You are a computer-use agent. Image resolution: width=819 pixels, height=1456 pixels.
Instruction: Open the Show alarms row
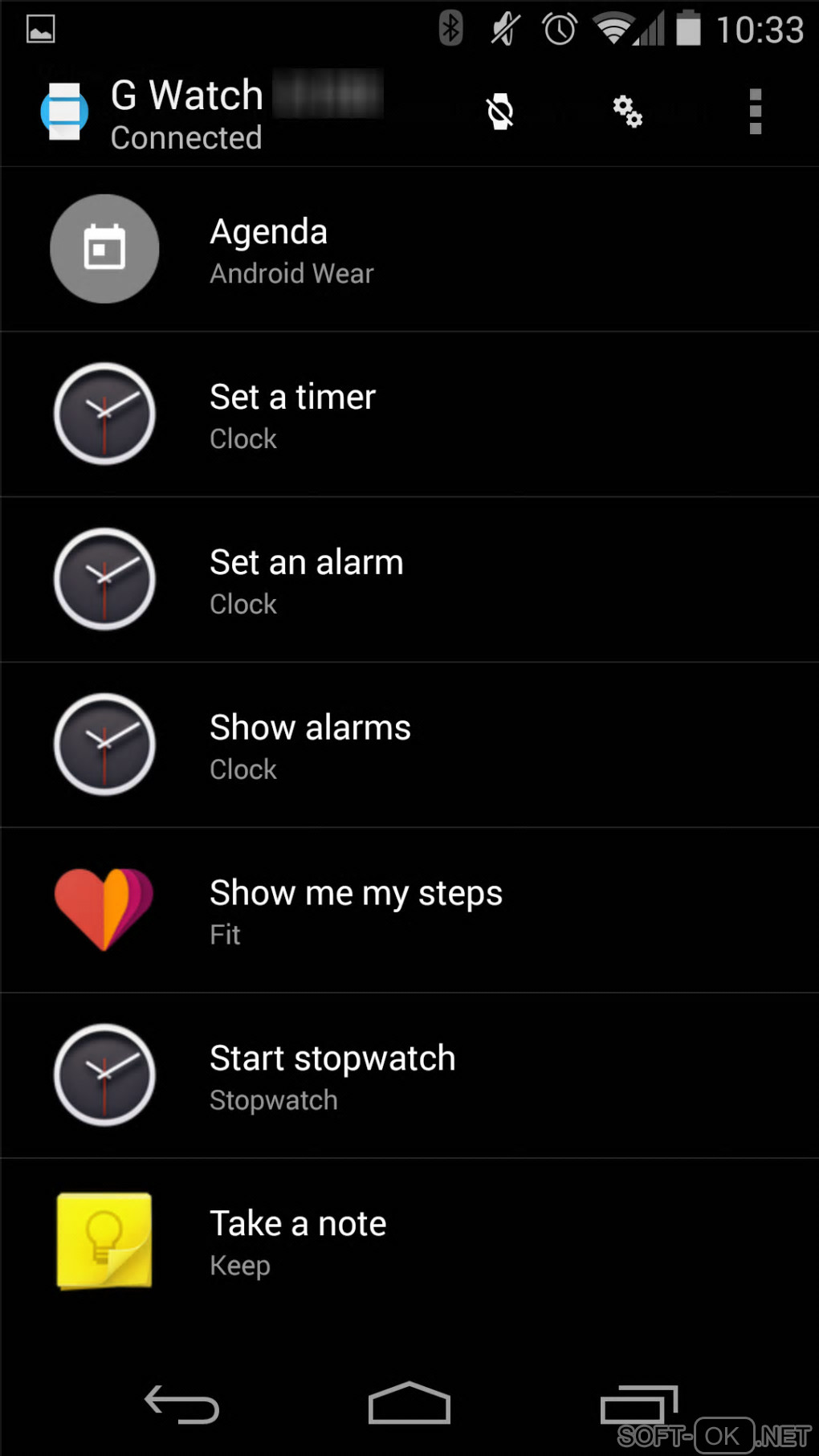click(x=409, y=746)
